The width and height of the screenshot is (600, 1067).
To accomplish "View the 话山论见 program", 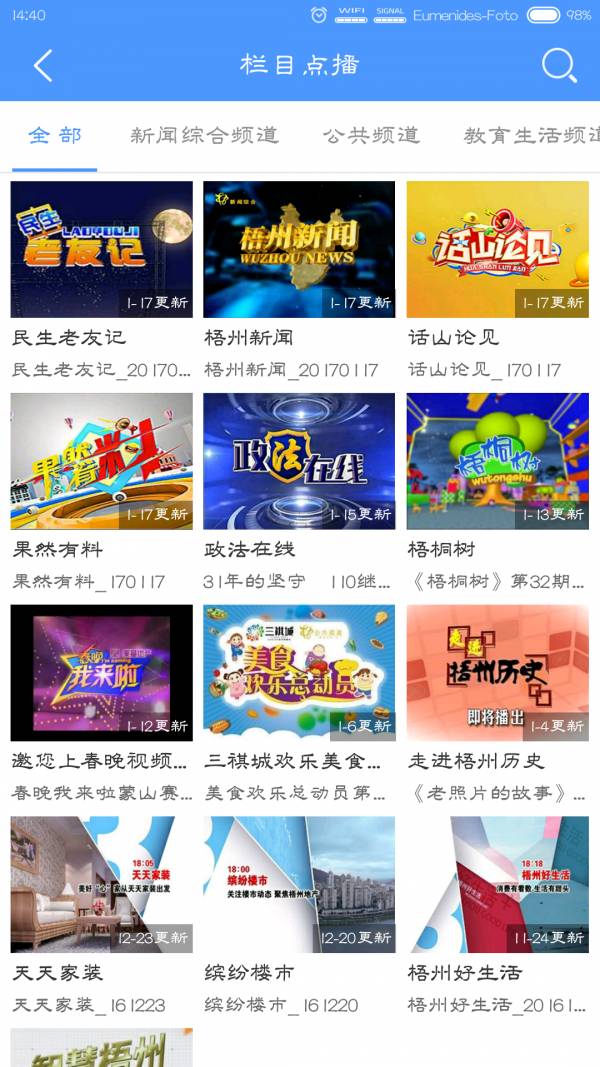I will click(497, 250).
